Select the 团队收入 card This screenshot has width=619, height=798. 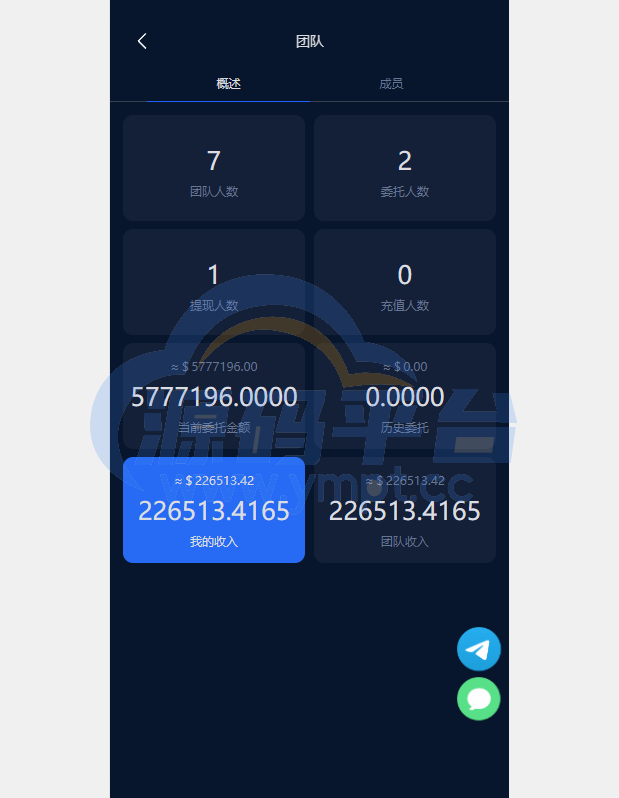pyautogui.click(x=404, y=510)
